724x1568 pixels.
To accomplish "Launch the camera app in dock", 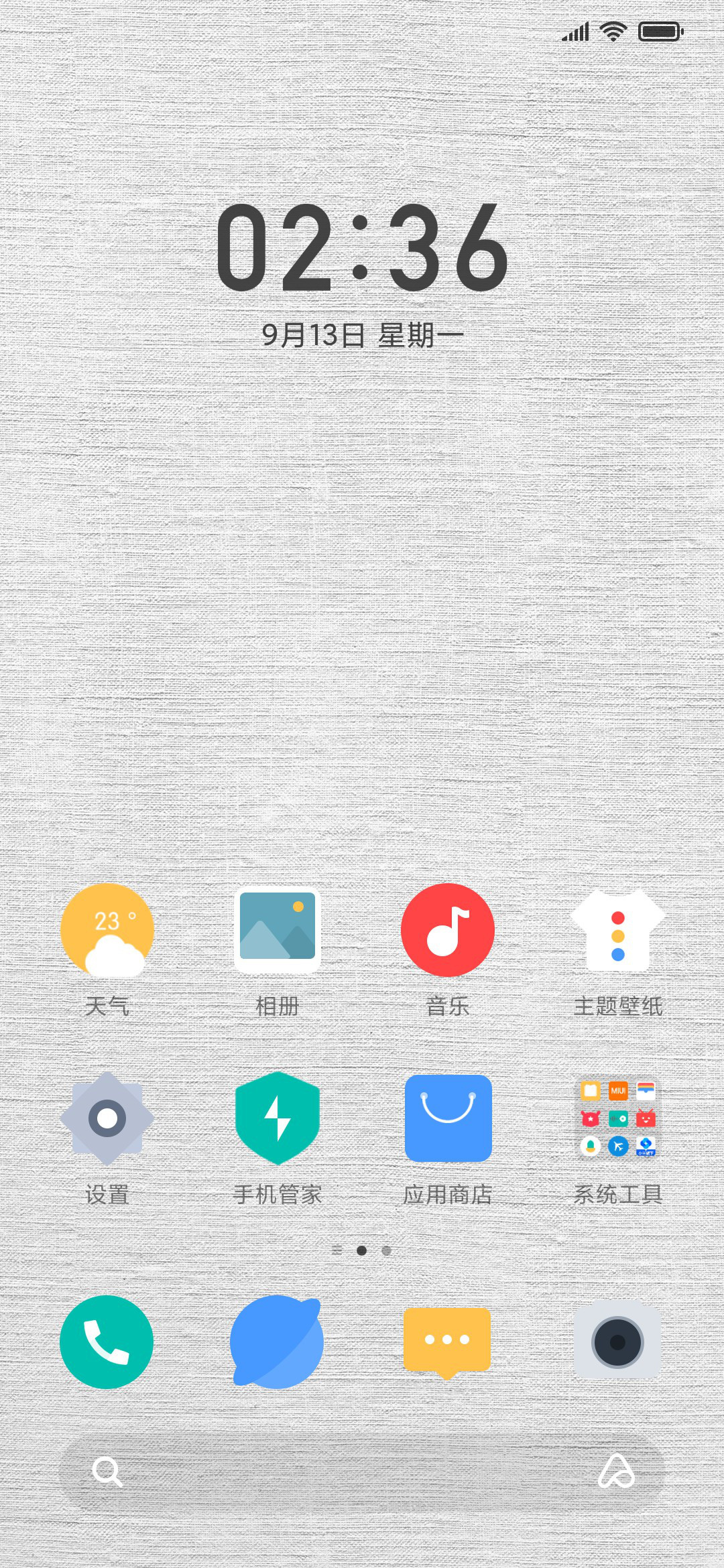I will (618, 1342).
